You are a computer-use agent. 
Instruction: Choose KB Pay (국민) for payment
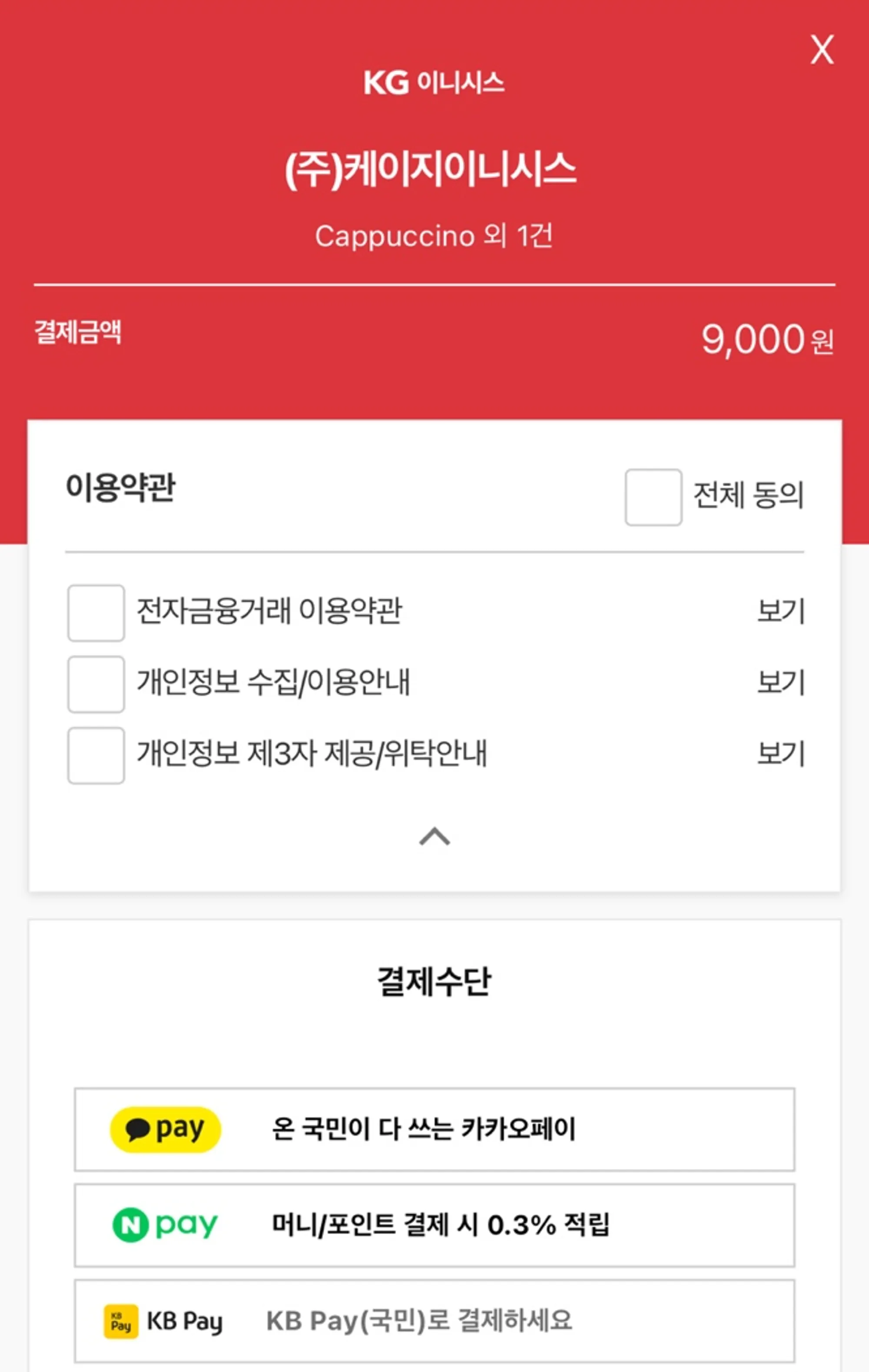coord(434,1321)
